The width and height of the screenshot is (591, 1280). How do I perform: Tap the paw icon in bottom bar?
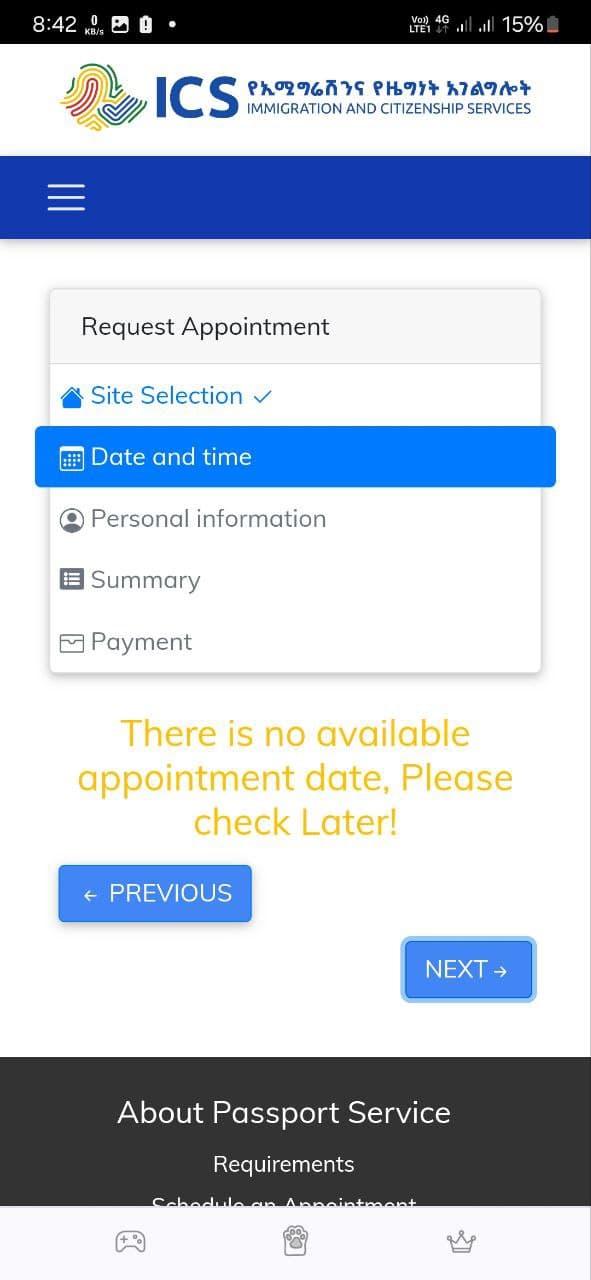[x=295, y=1242]
